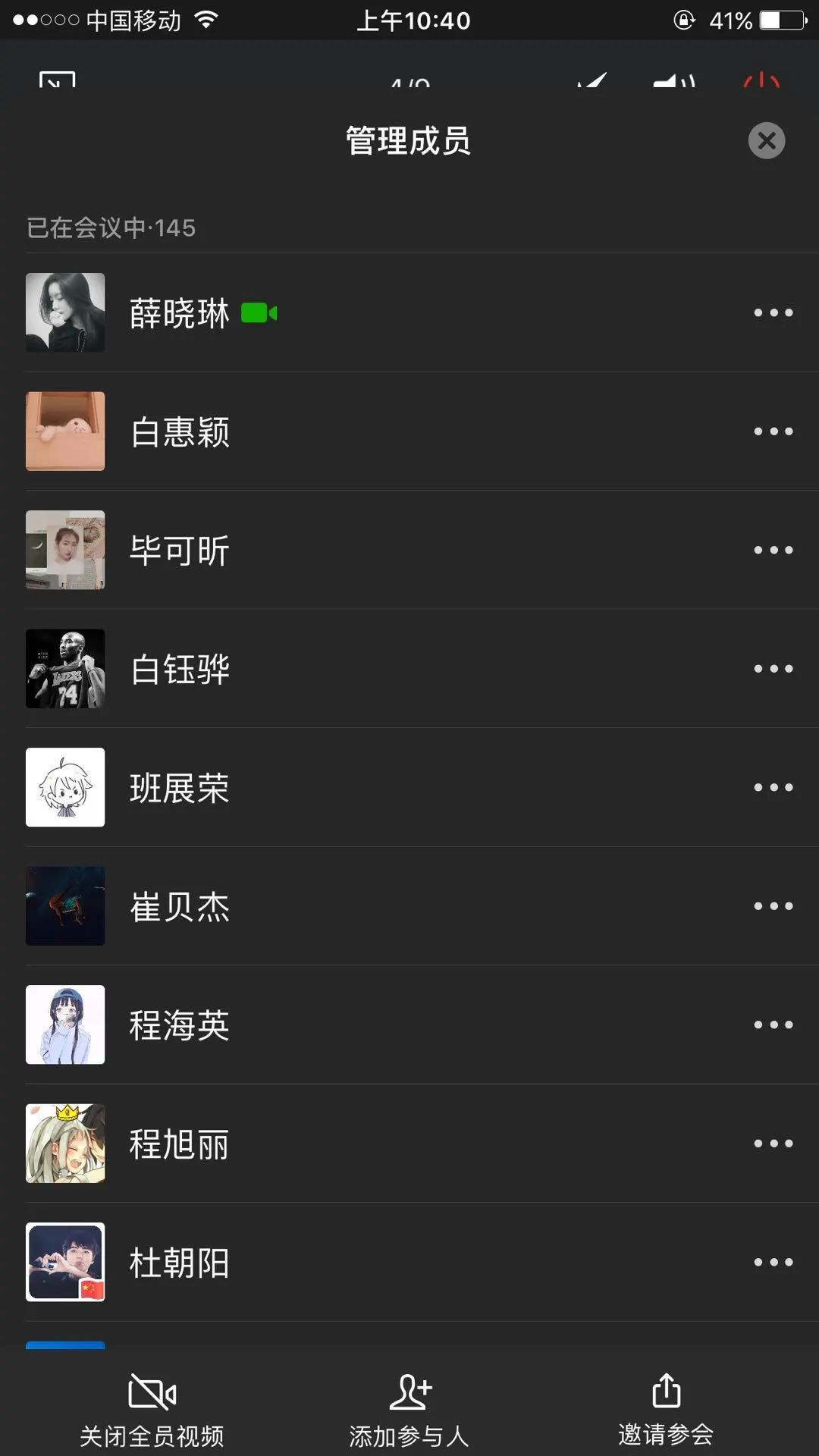This screenshot has width=819, height=1456.
Task: Open more options for 毕可昕
Action: coord(773,550)
